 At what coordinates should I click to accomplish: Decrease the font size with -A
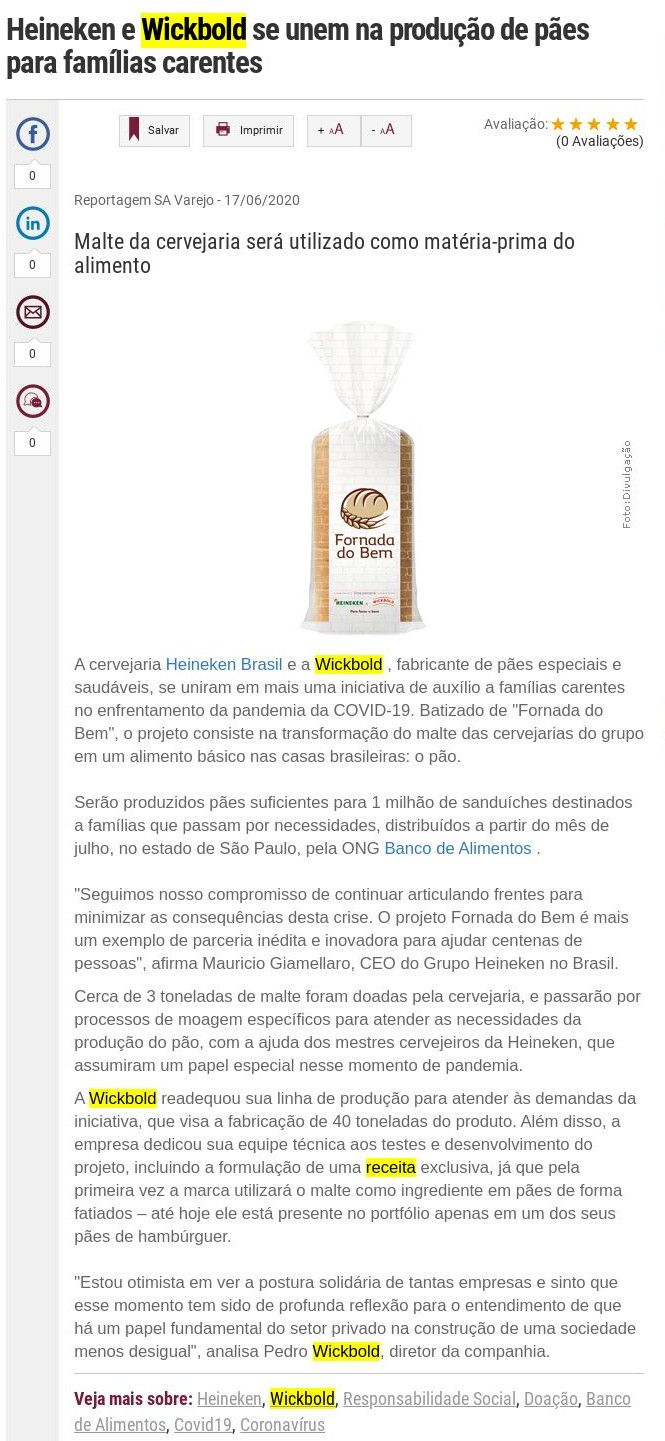386,131
